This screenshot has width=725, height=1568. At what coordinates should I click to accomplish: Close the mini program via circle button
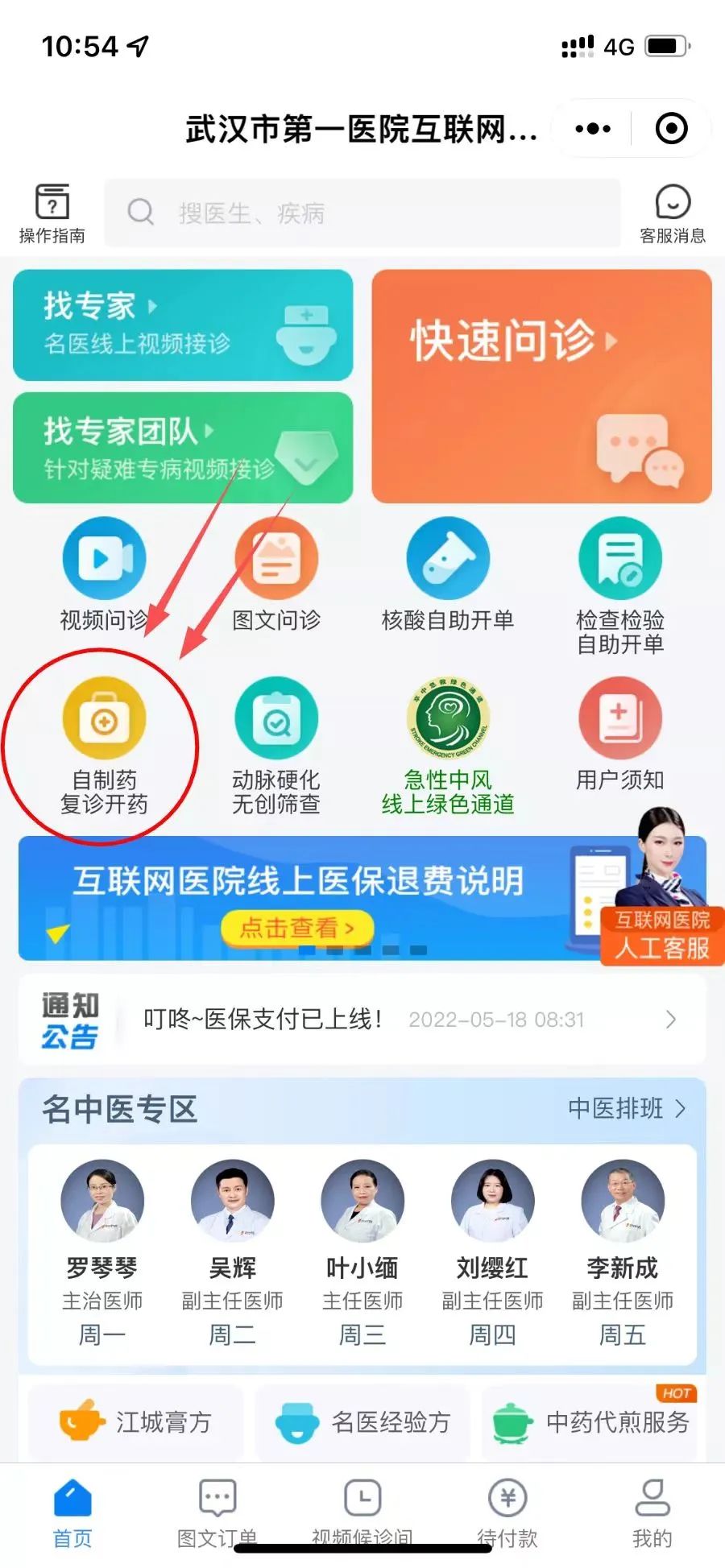671,129
